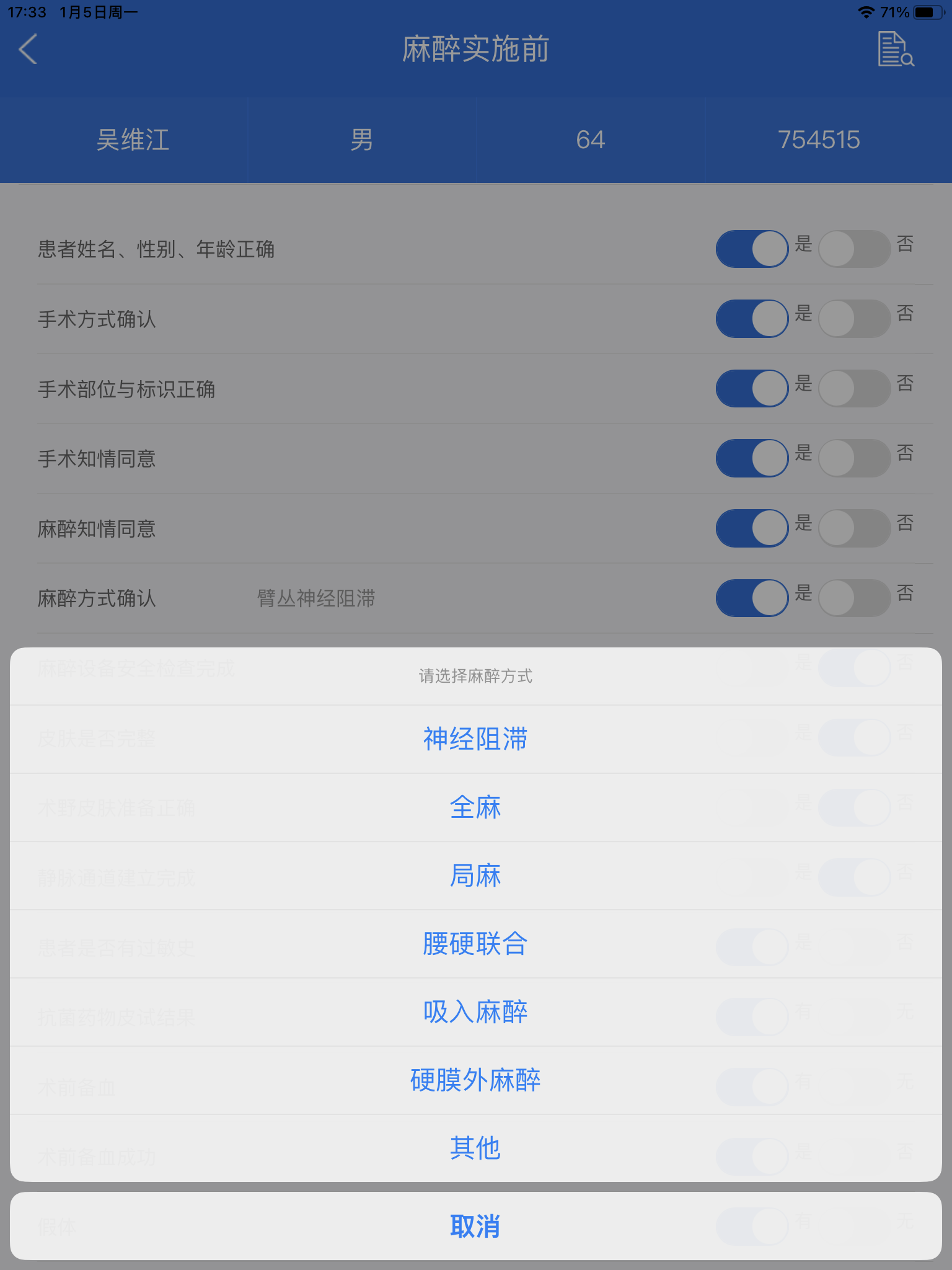Select 其他 anesthesia option

point(475,1148)
